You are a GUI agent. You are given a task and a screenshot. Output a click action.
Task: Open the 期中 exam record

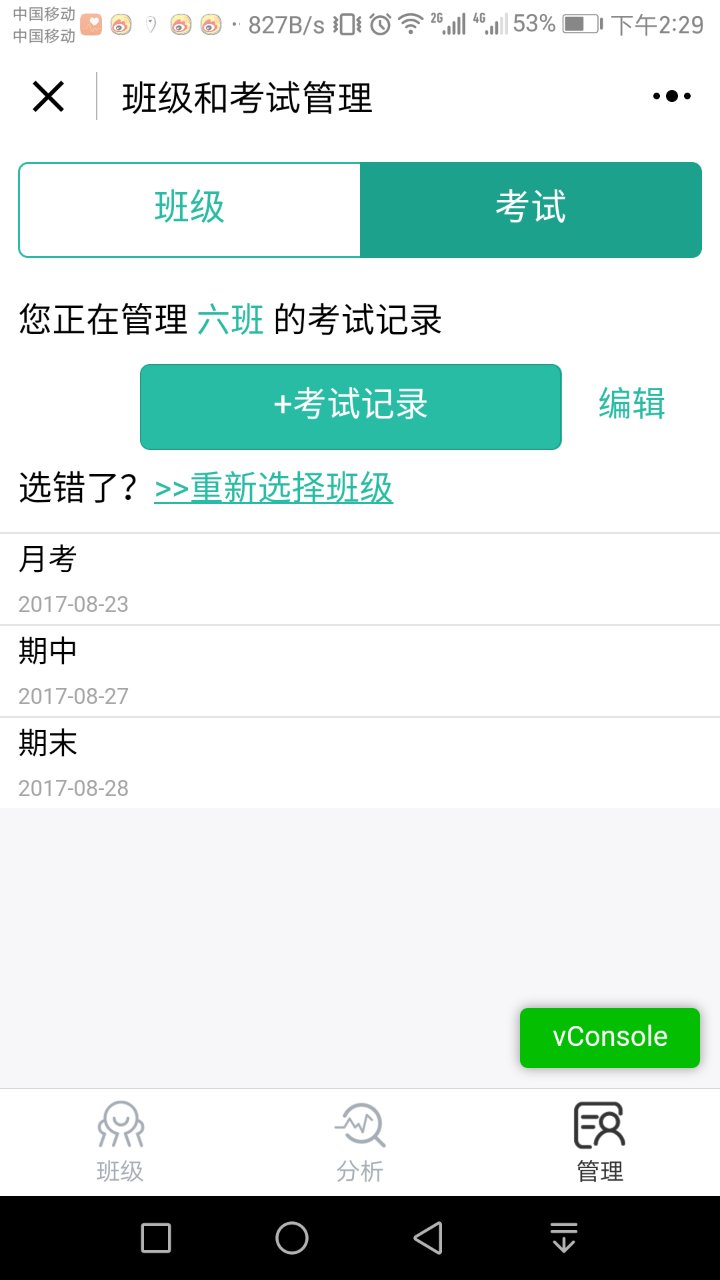tap(360, 671)
